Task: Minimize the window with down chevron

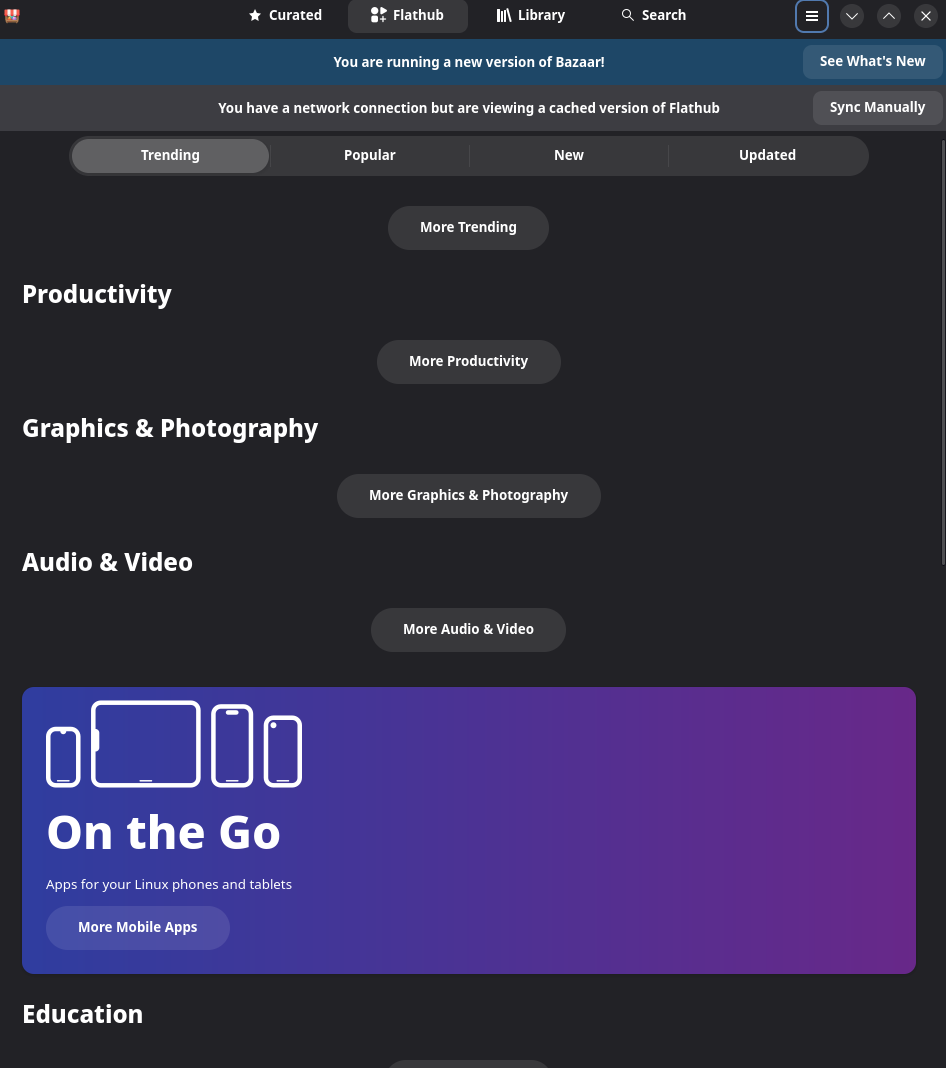Action: tap(852, 16)
